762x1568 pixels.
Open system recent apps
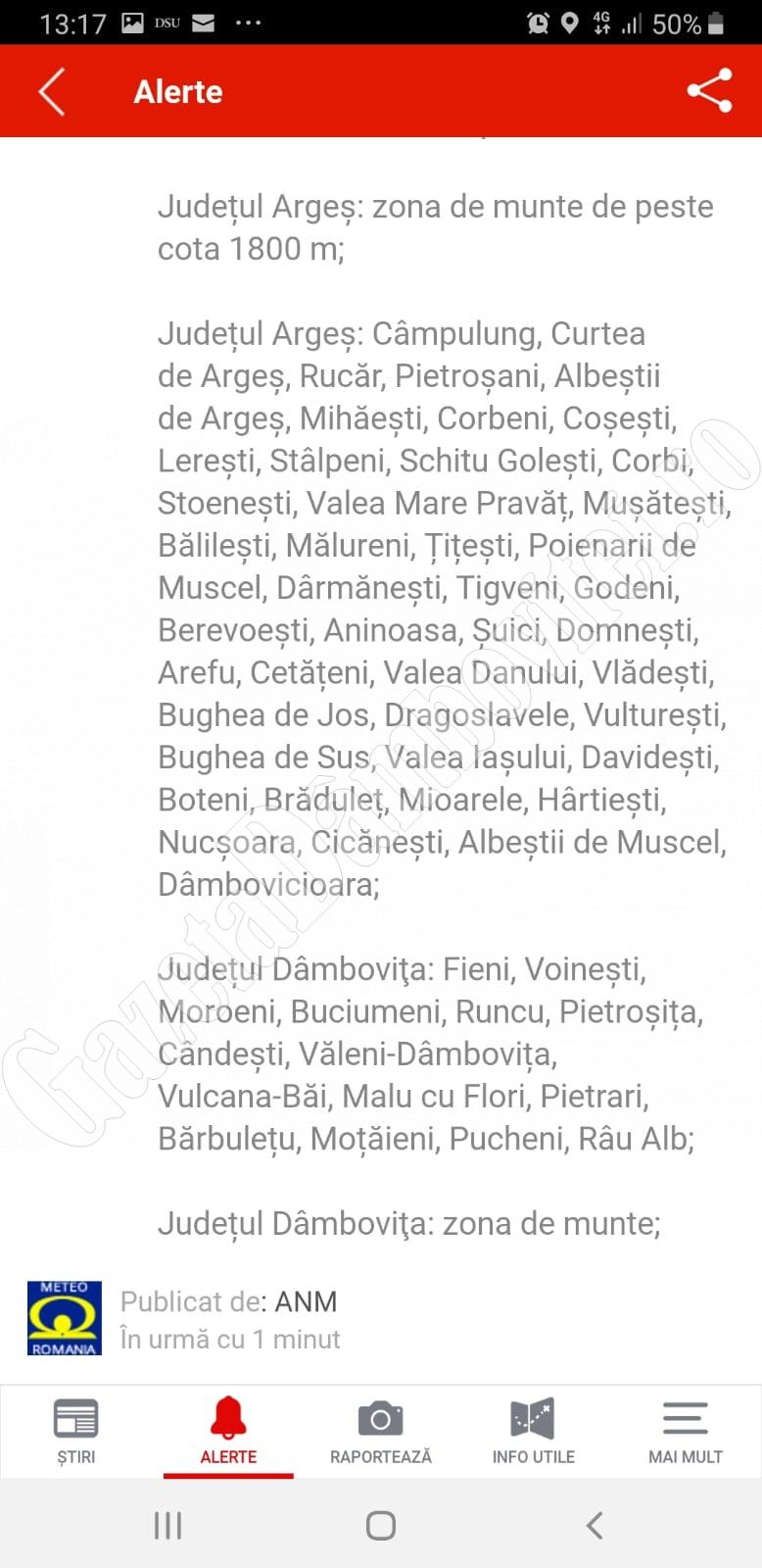(x=167, y=1525)
